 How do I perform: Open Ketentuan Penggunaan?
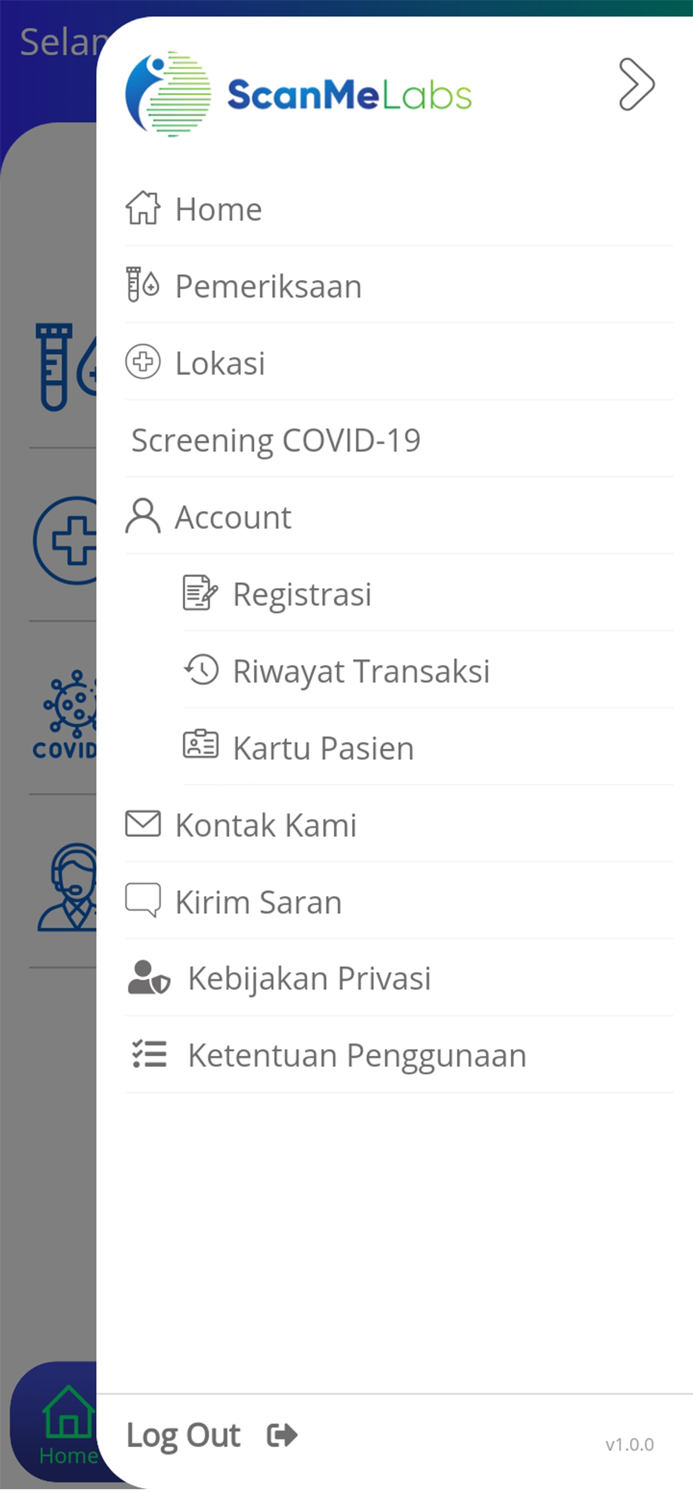coord(398,1055)
